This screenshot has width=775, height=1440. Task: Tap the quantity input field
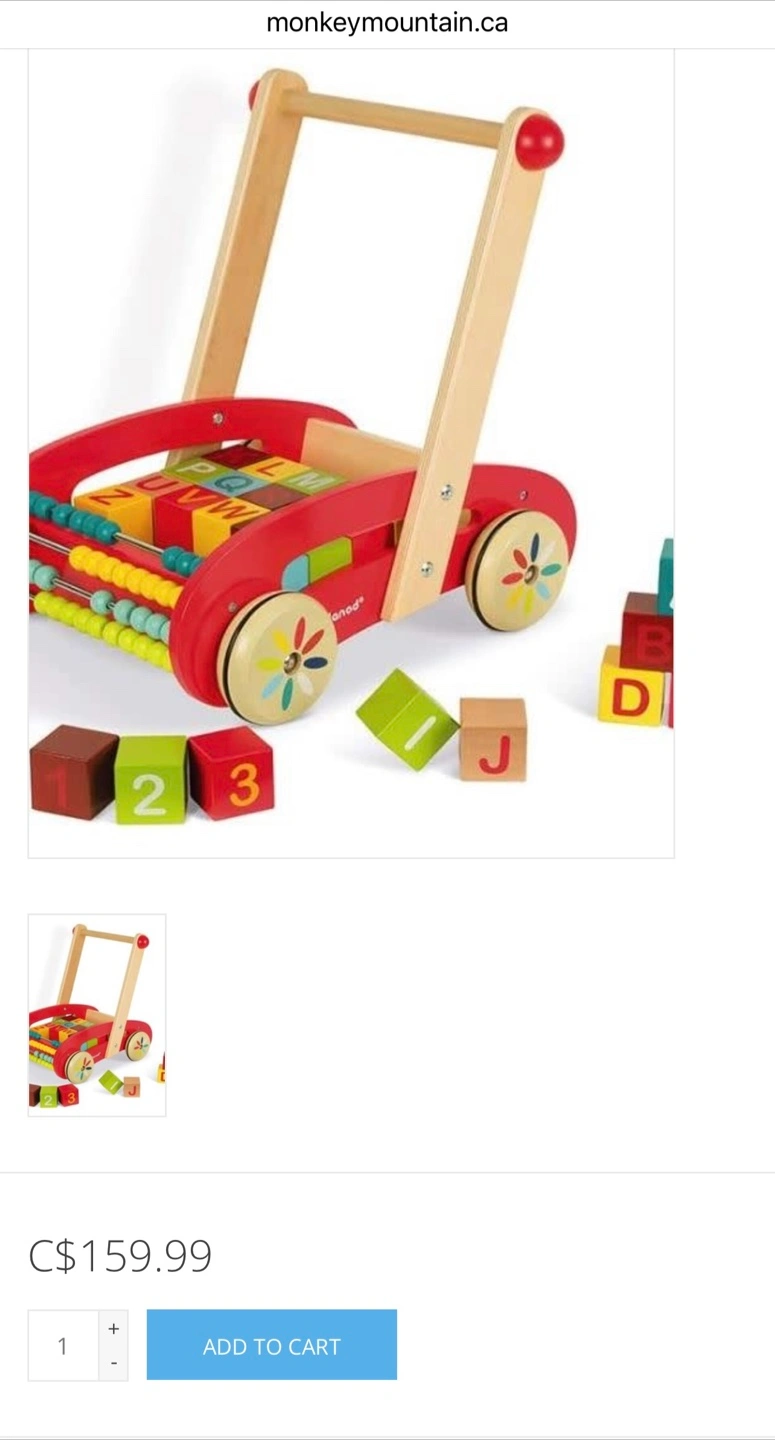(x=63, y=1346)
